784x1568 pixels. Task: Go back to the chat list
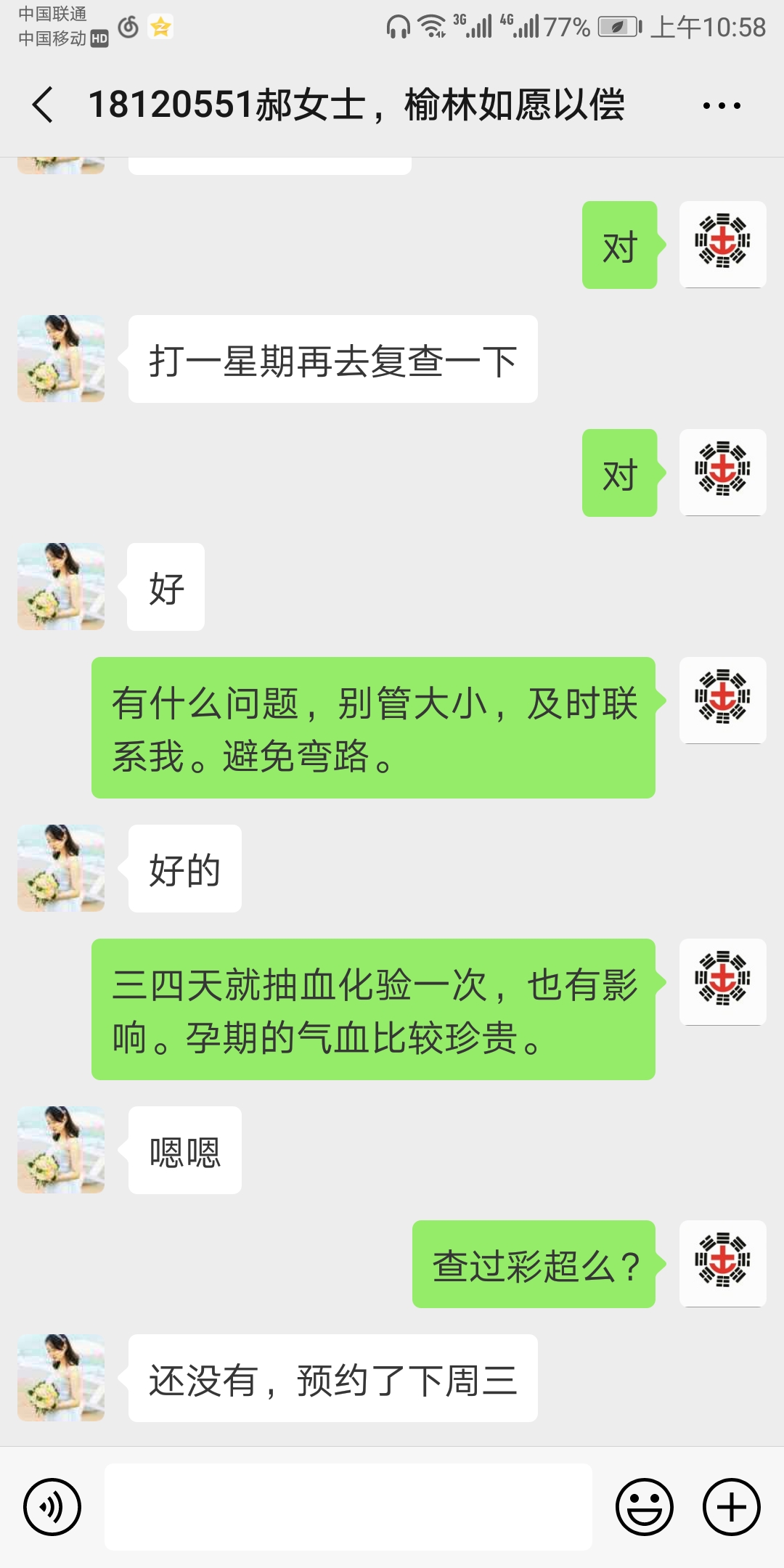coord(43,105)
